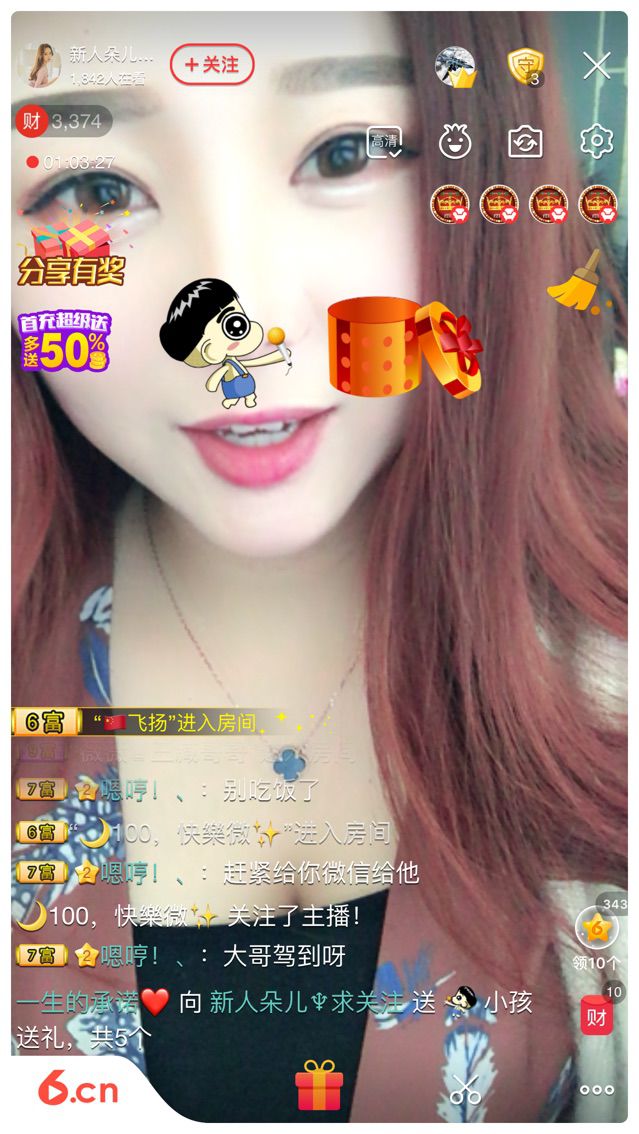Open the 首充 50% bonus promotion
This screenshot has width=639, height=1134.
pos(65,340)
